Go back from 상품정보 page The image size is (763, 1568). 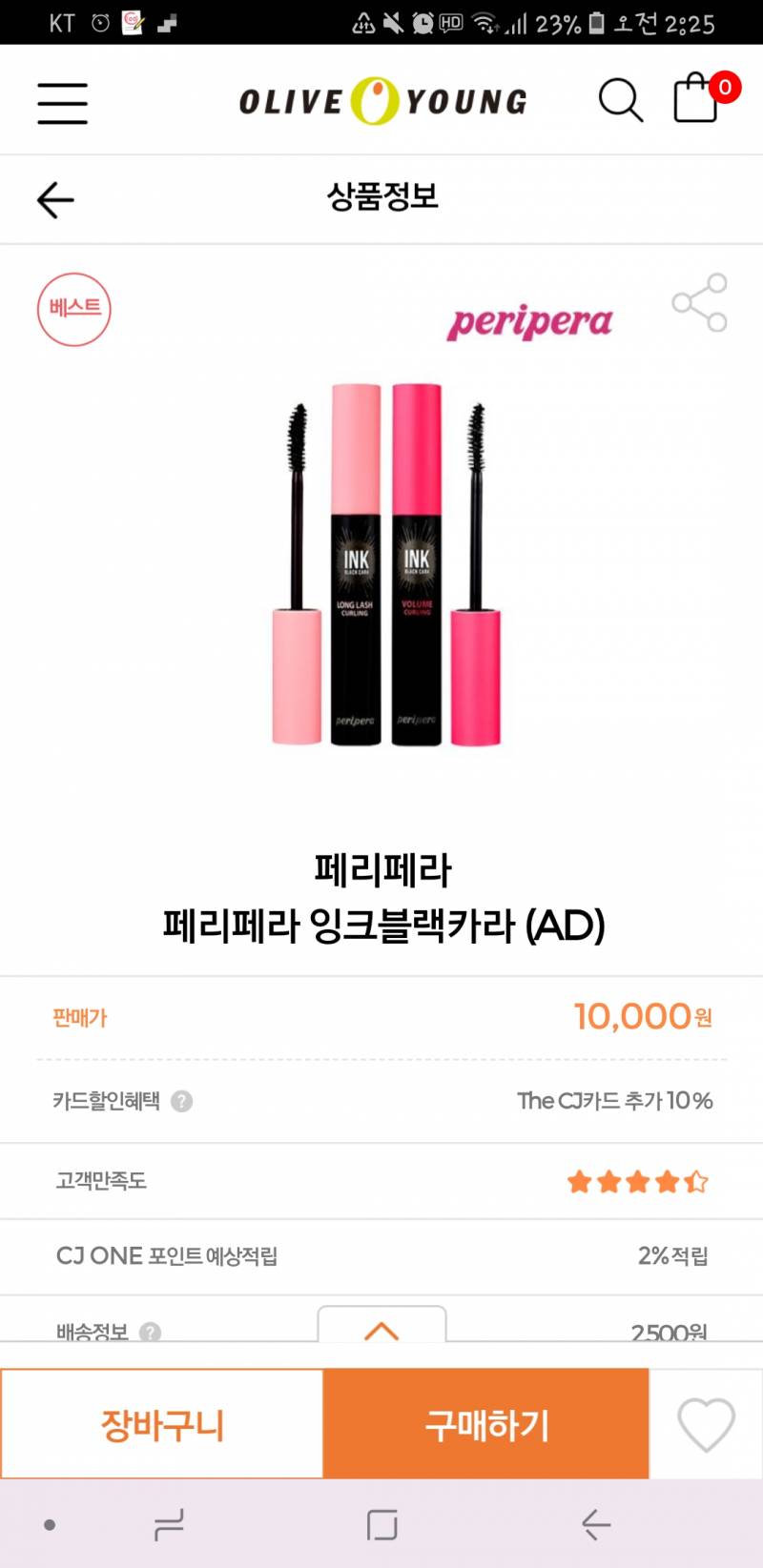pos(55,200)
